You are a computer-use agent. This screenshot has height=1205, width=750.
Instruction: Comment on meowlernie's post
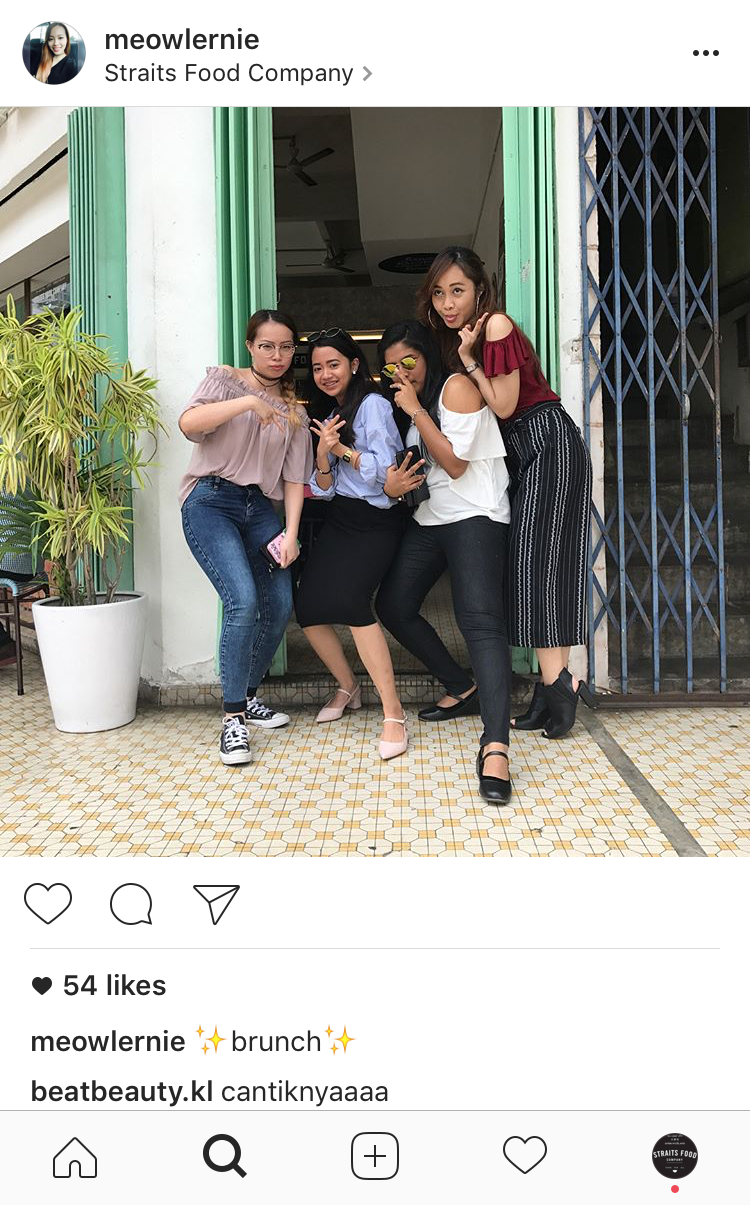[131, 904]
